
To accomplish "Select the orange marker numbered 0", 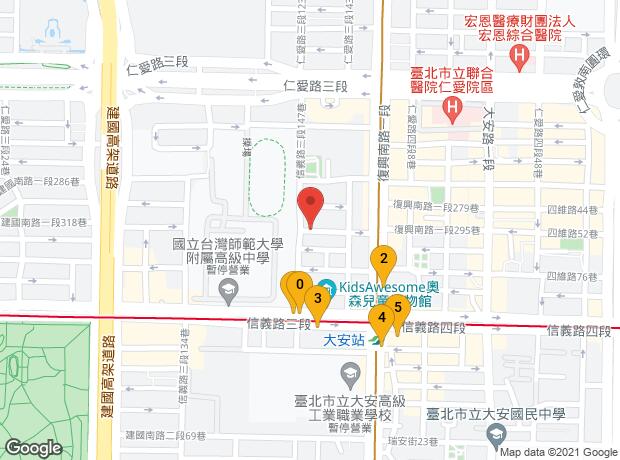I will [298, 285].
